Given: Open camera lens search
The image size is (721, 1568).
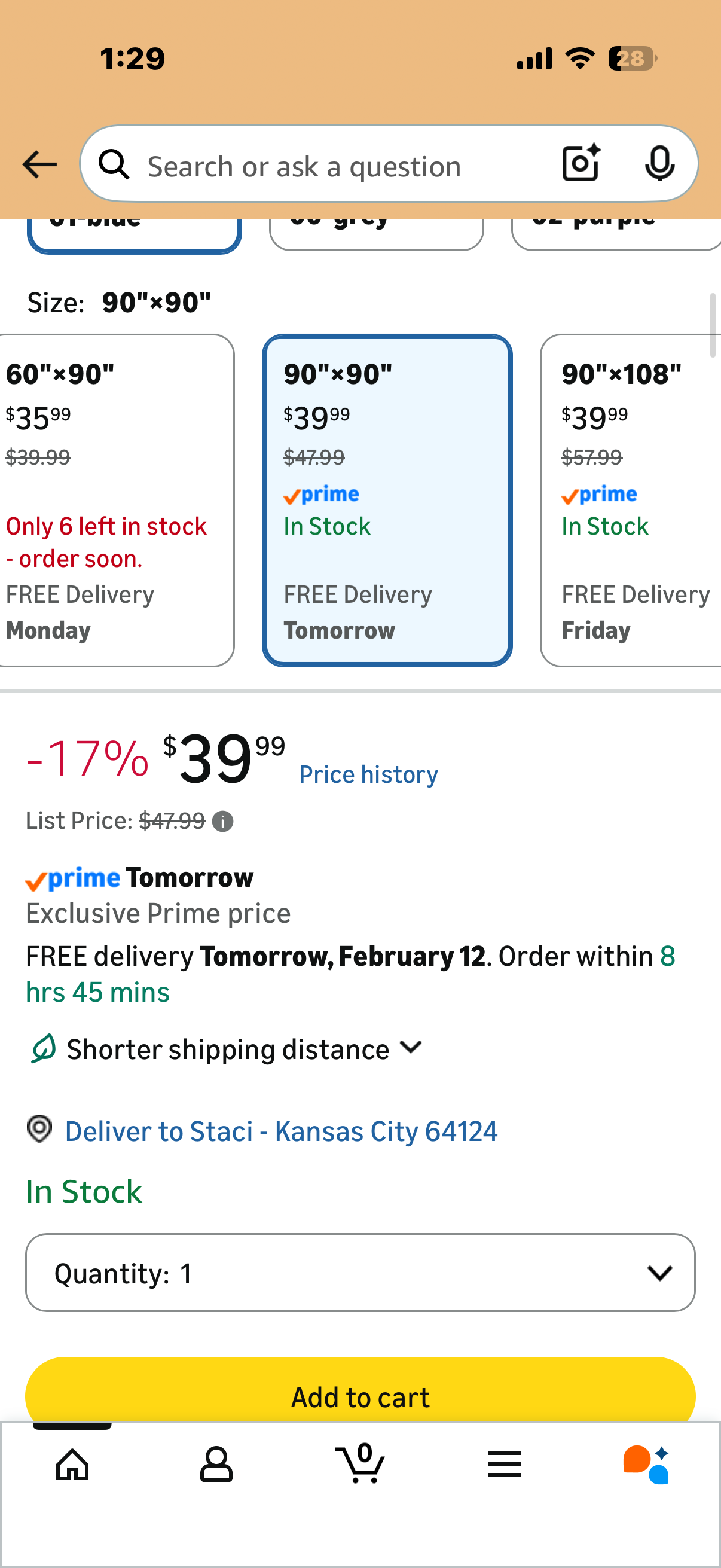Looking at the screenshot, I should click(581, 163).
